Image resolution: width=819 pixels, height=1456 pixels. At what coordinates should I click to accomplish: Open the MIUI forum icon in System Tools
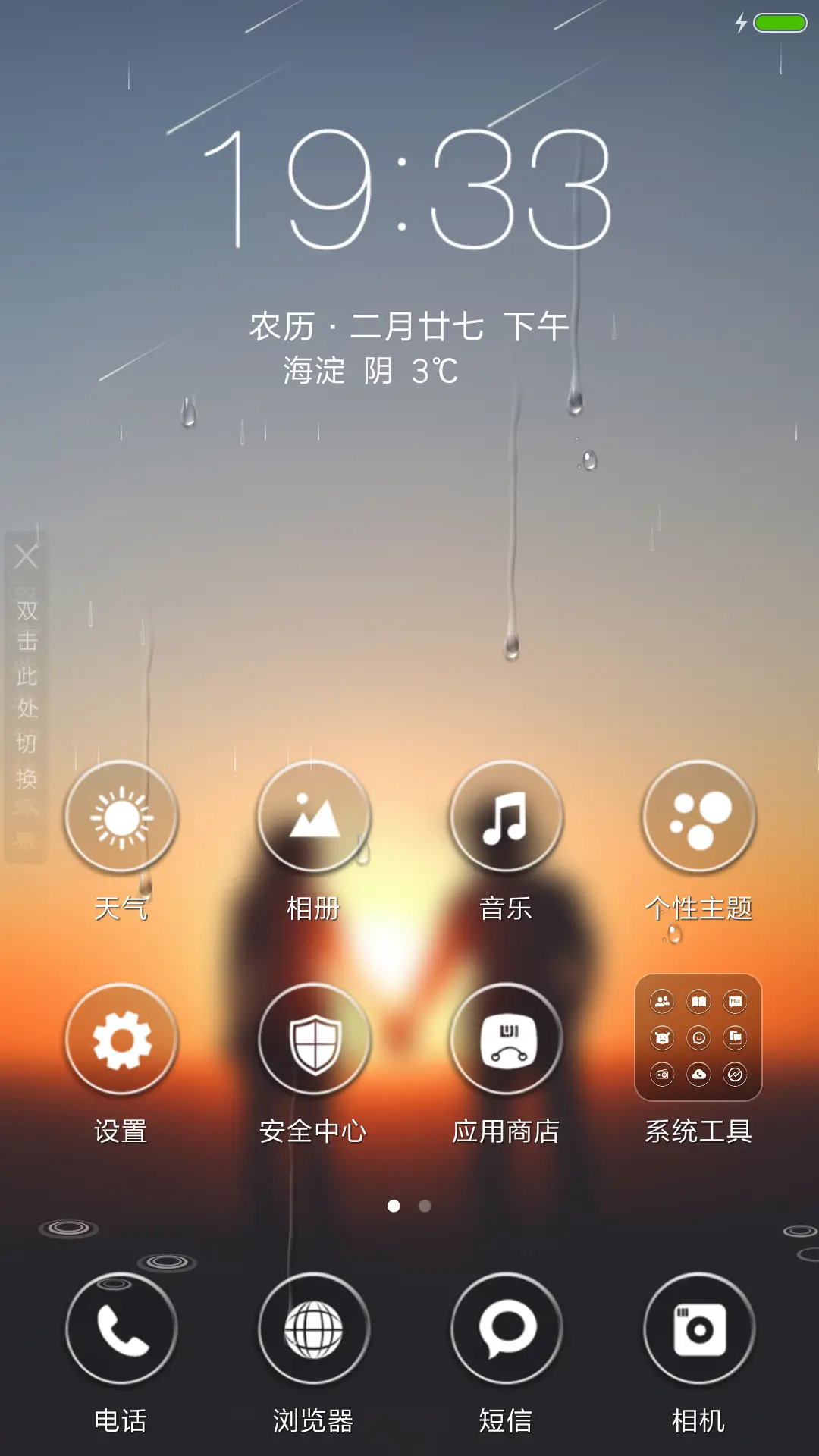[x=736, y=1001]
